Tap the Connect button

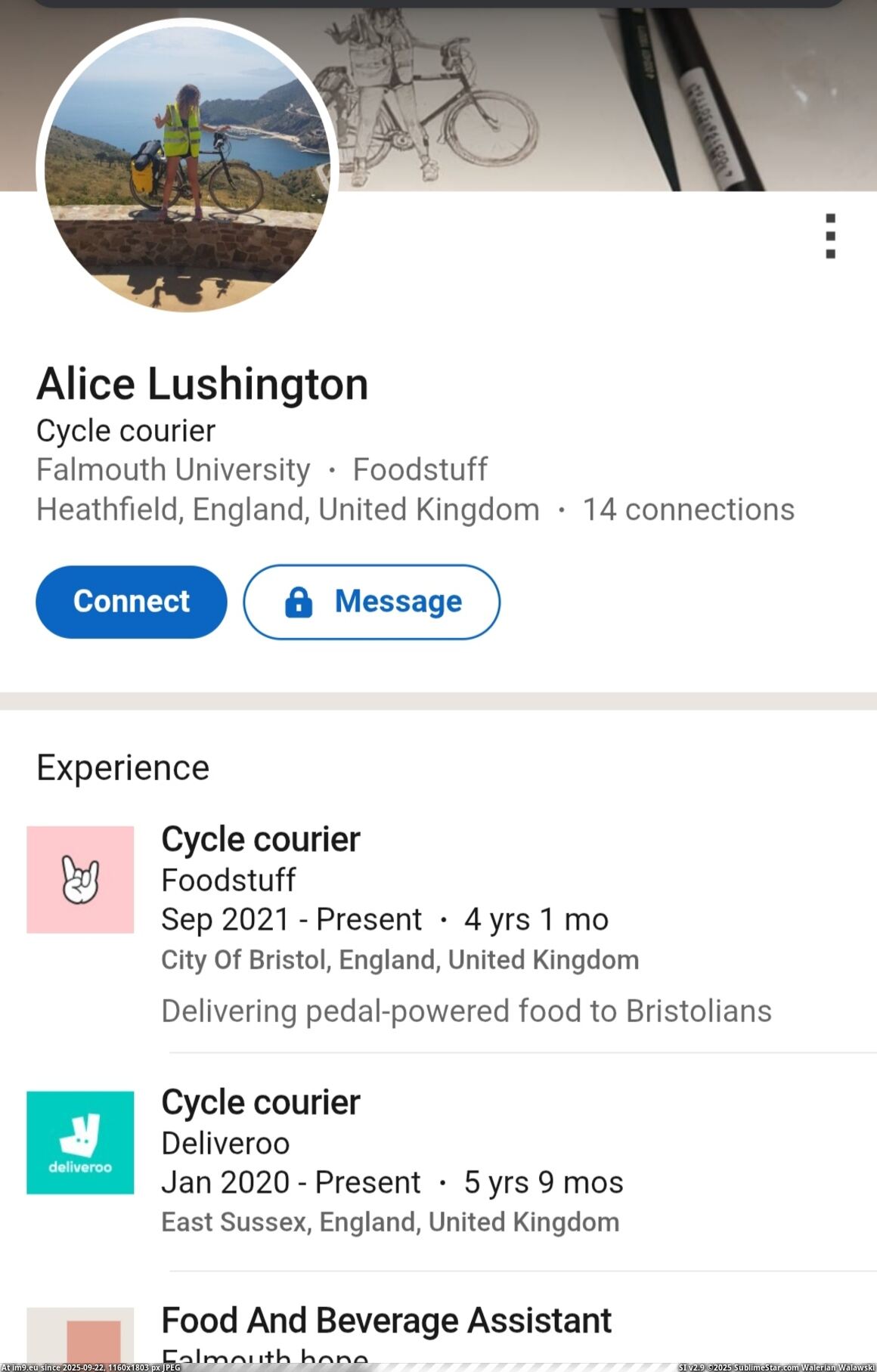[132, 602]
